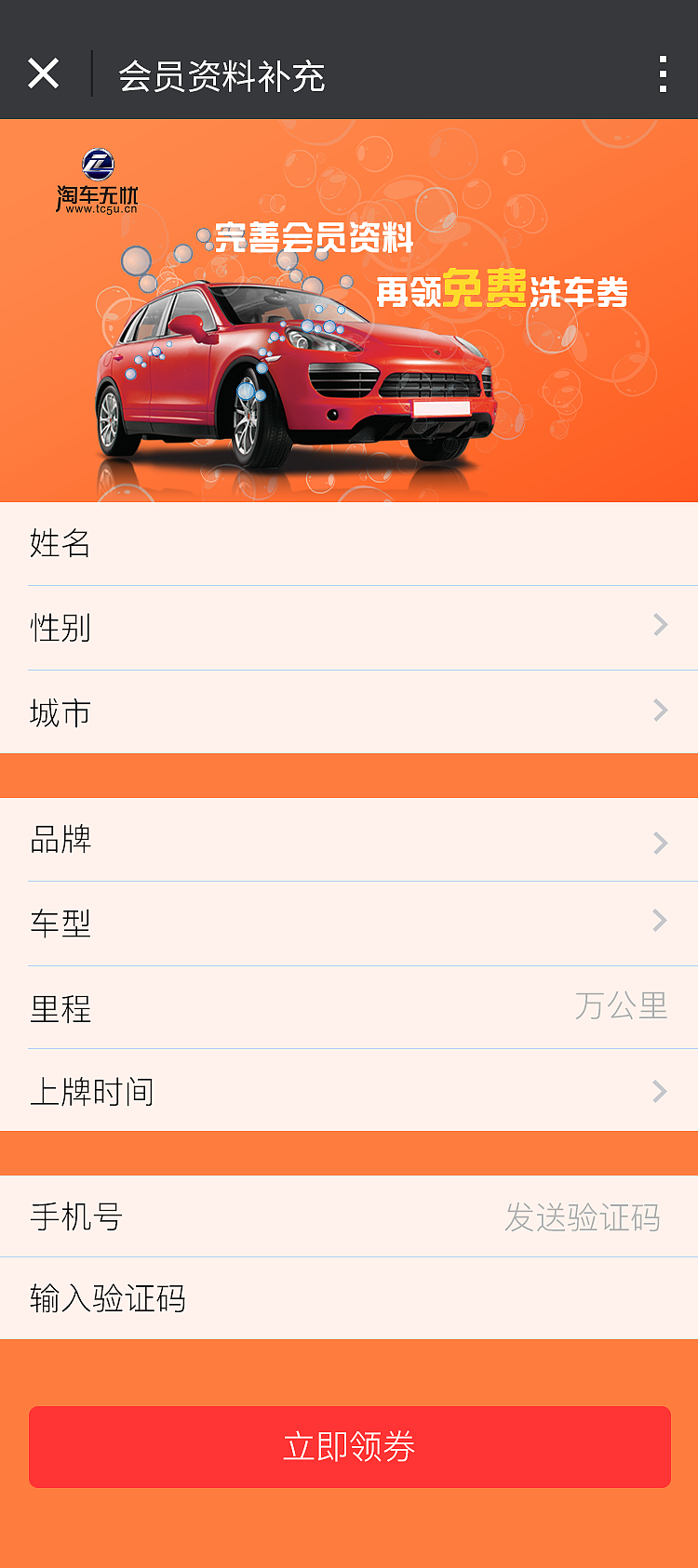Tap the 免费洗车券 promo banner
Viewport: 698px width, 1568px height.
[x=503, y=293]
